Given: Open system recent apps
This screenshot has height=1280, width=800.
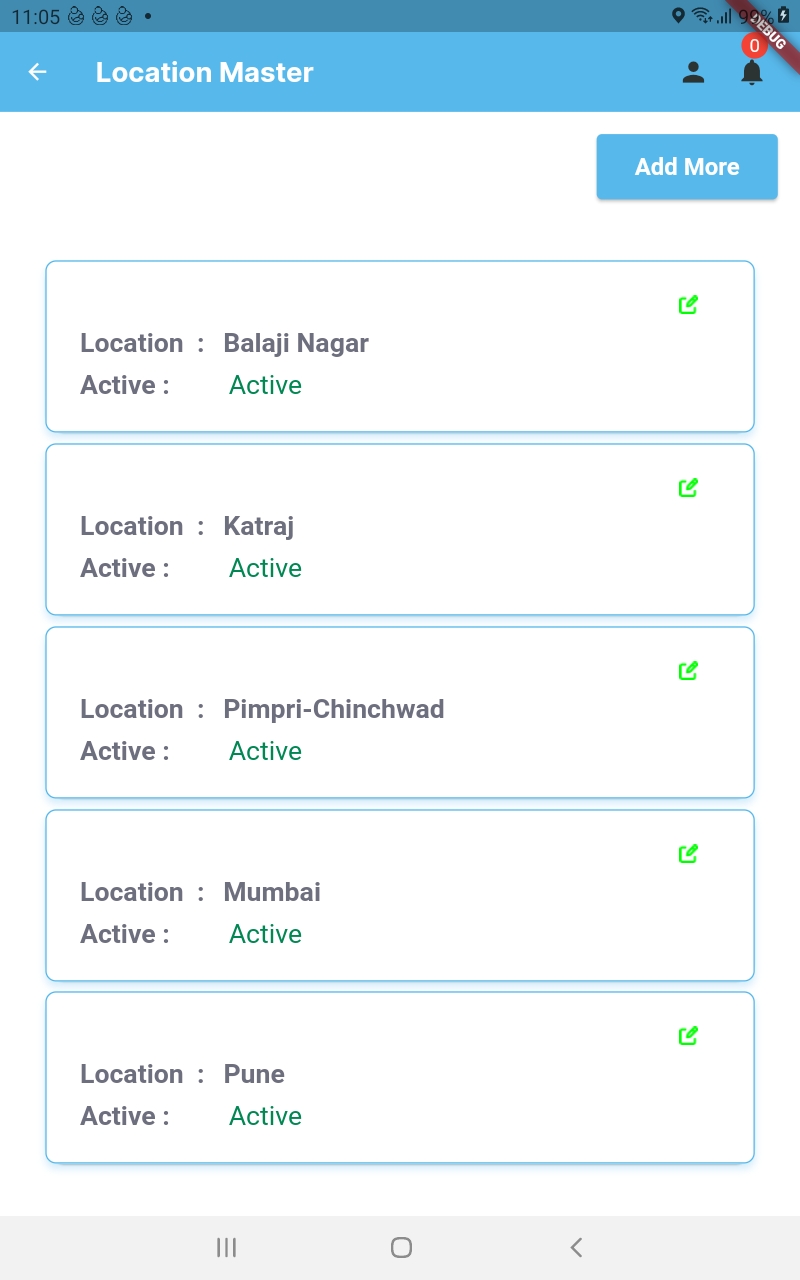Looking at the screenshot, I should 227,1247.
